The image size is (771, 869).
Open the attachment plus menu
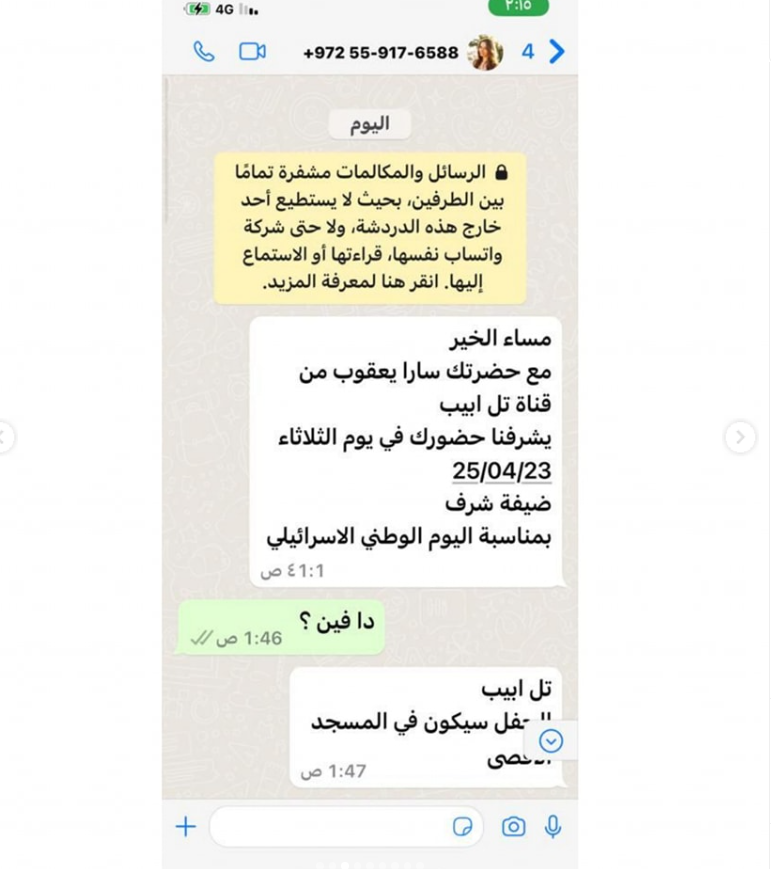click(x=186, y=826)
